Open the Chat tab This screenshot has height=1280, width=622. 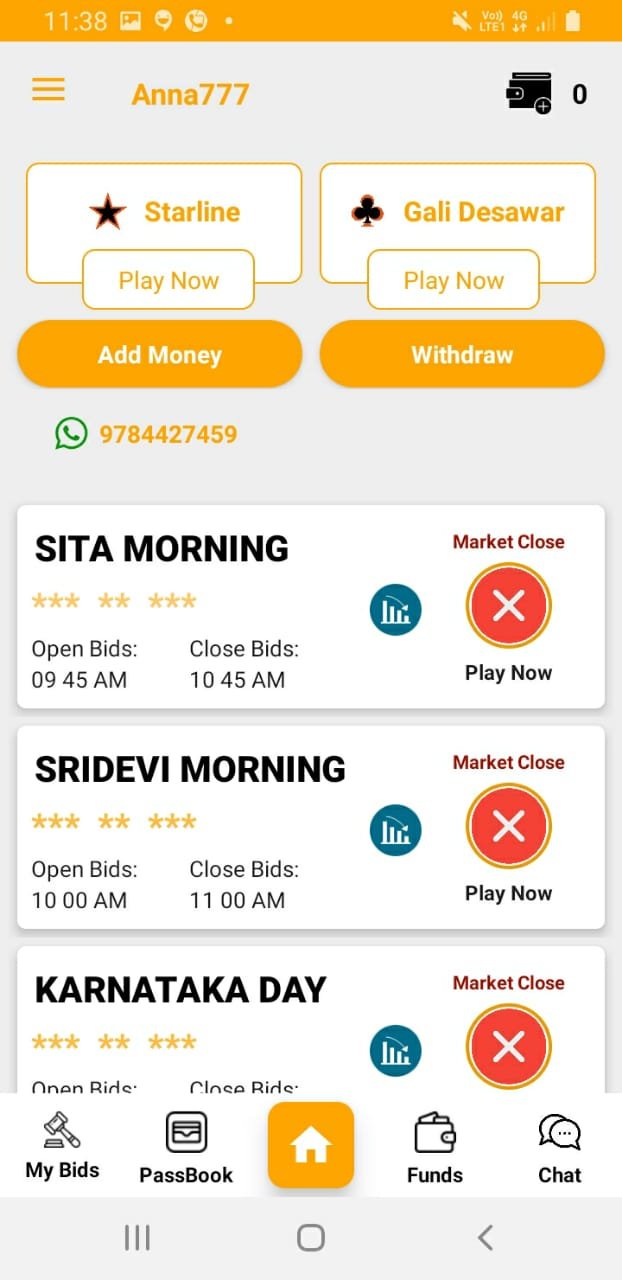tap(559, 1148)
